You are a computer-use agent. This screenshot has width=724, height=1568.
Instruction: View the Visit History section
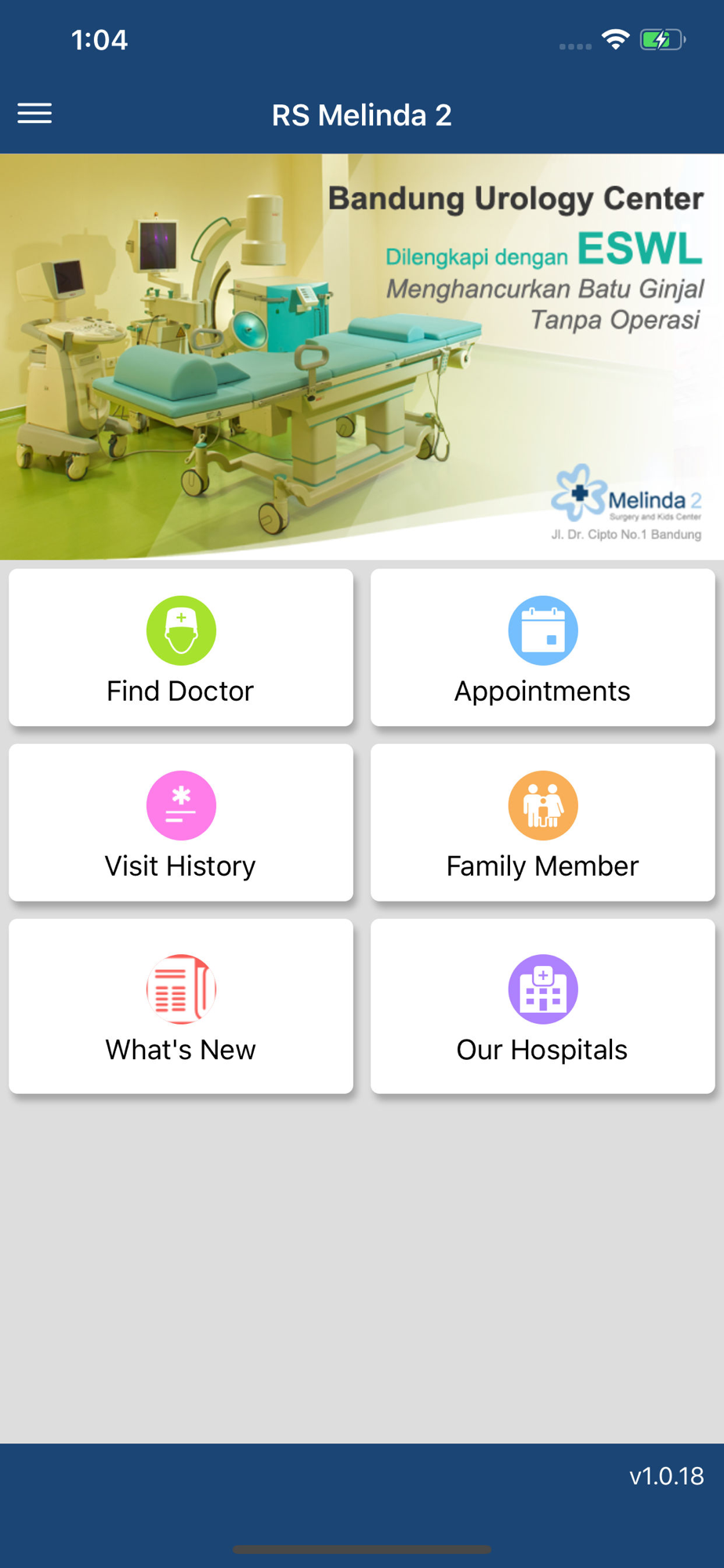point(181,823)
